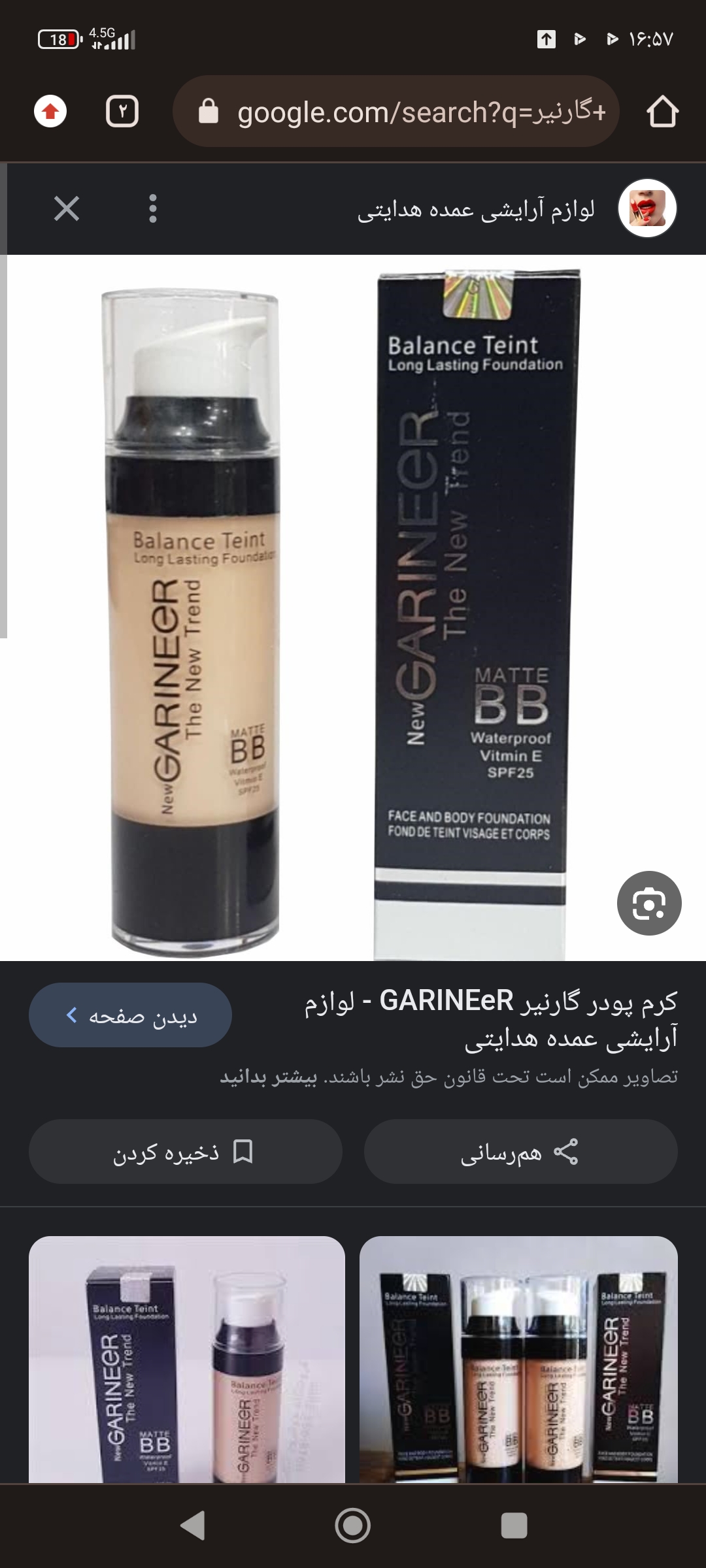Tap the دیدن صفحه (visit page) button
This screenshot has height=1568, width=706.
tap(130, 1016)
